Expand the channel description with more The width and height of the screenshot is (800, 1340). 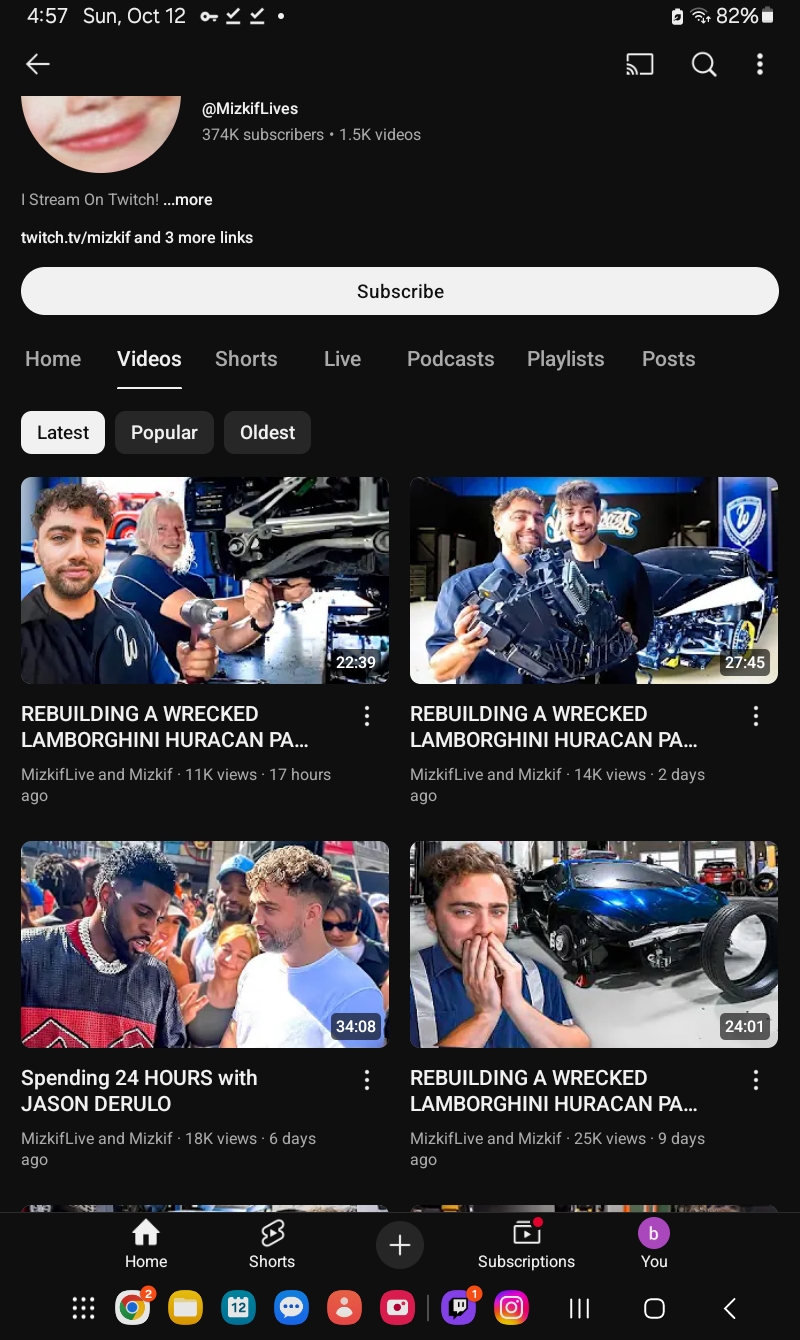pos(188,200)
